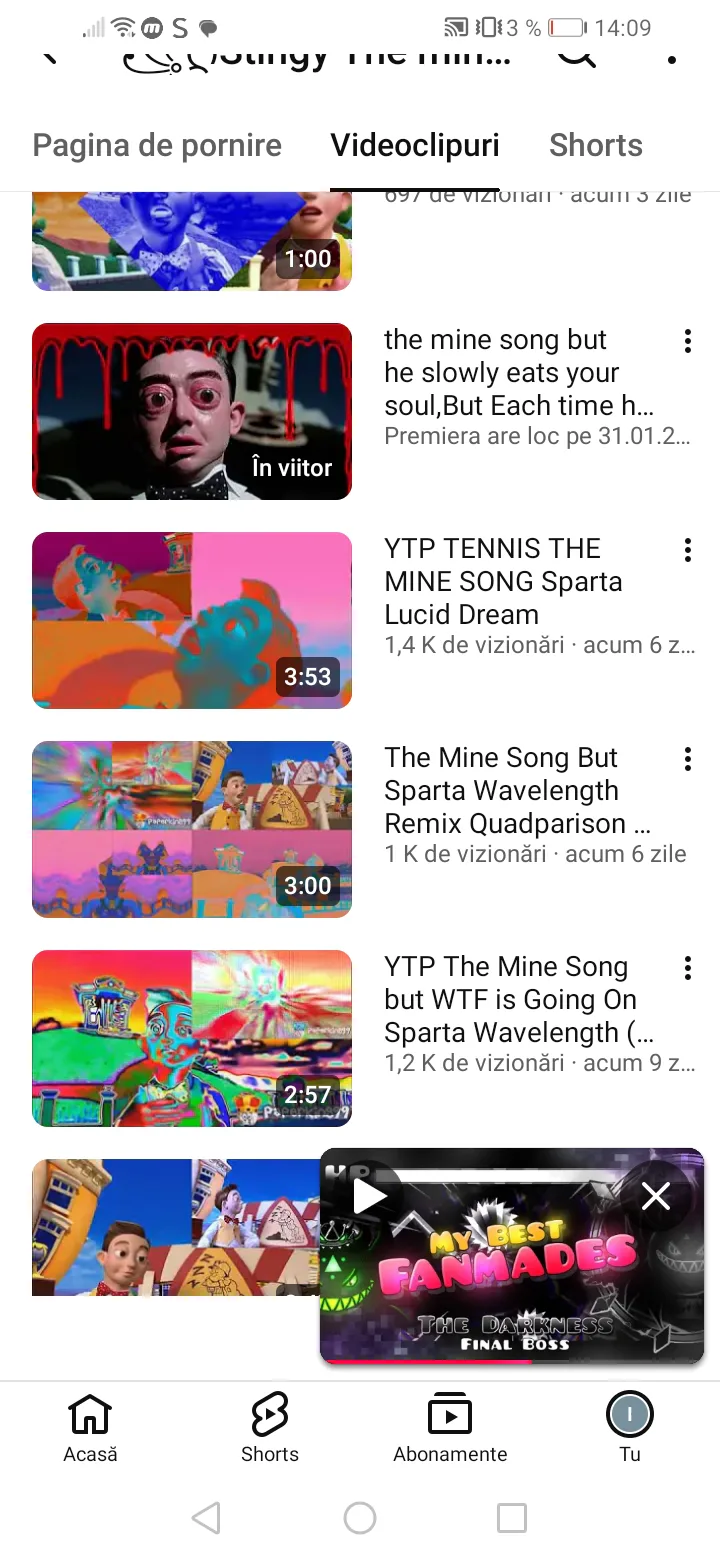Open the upcoming 'slowly eats your soul' video

tap(192, 411)
